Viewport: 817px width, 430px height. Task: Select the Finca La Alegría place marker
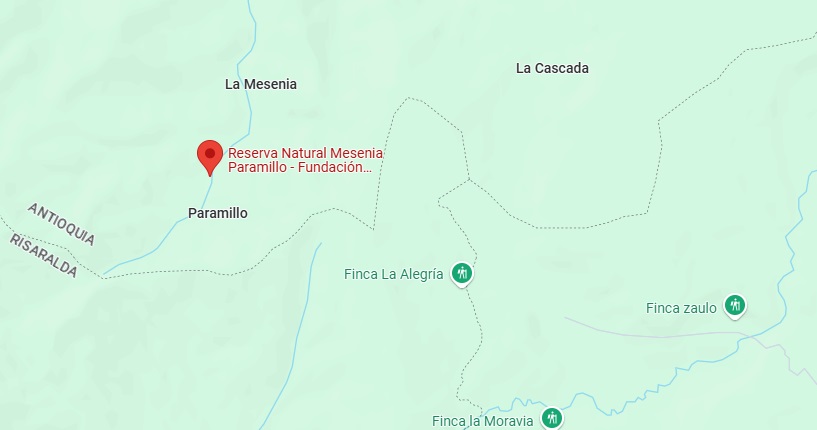click(461, 272)
